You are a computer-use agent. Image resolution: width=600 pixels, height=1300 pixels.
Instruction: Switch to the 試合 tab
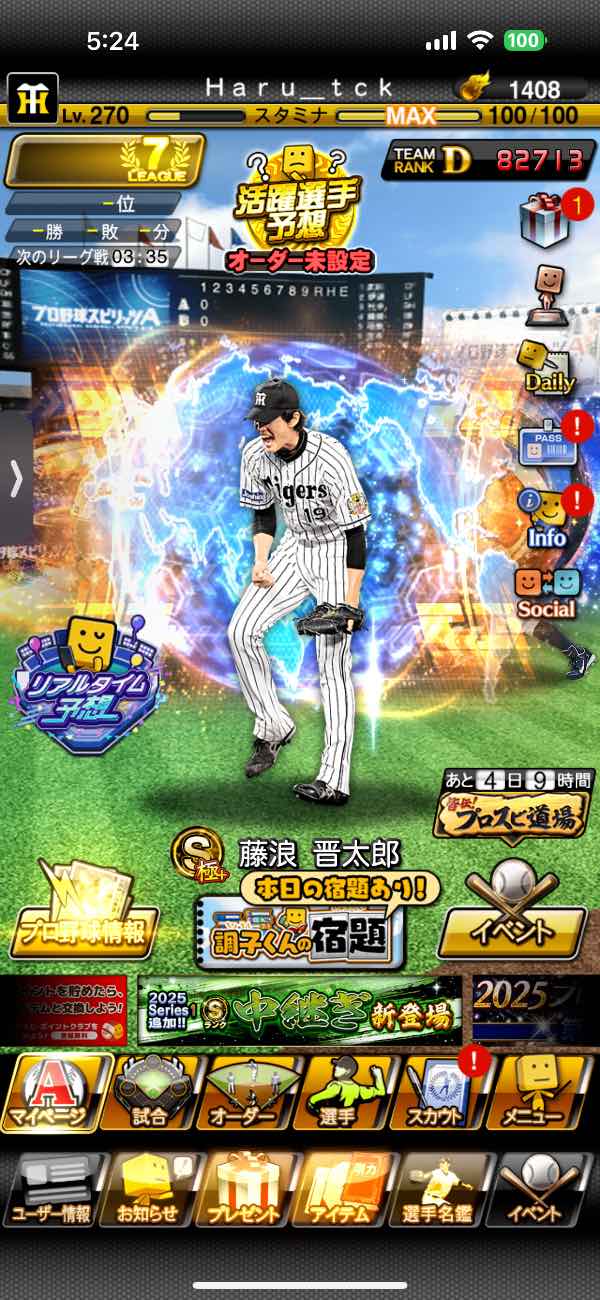pyautogui.click(x=150, y=1094)
